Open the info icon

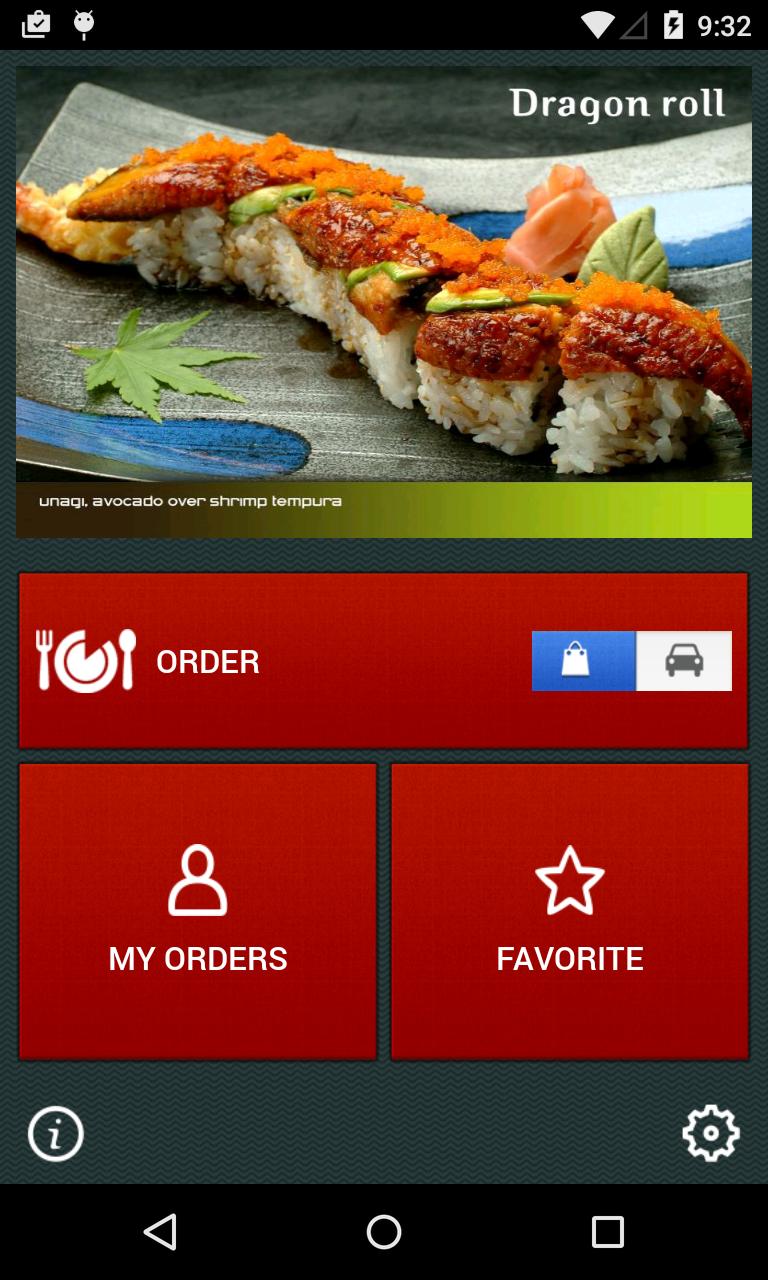point(56,1134)
